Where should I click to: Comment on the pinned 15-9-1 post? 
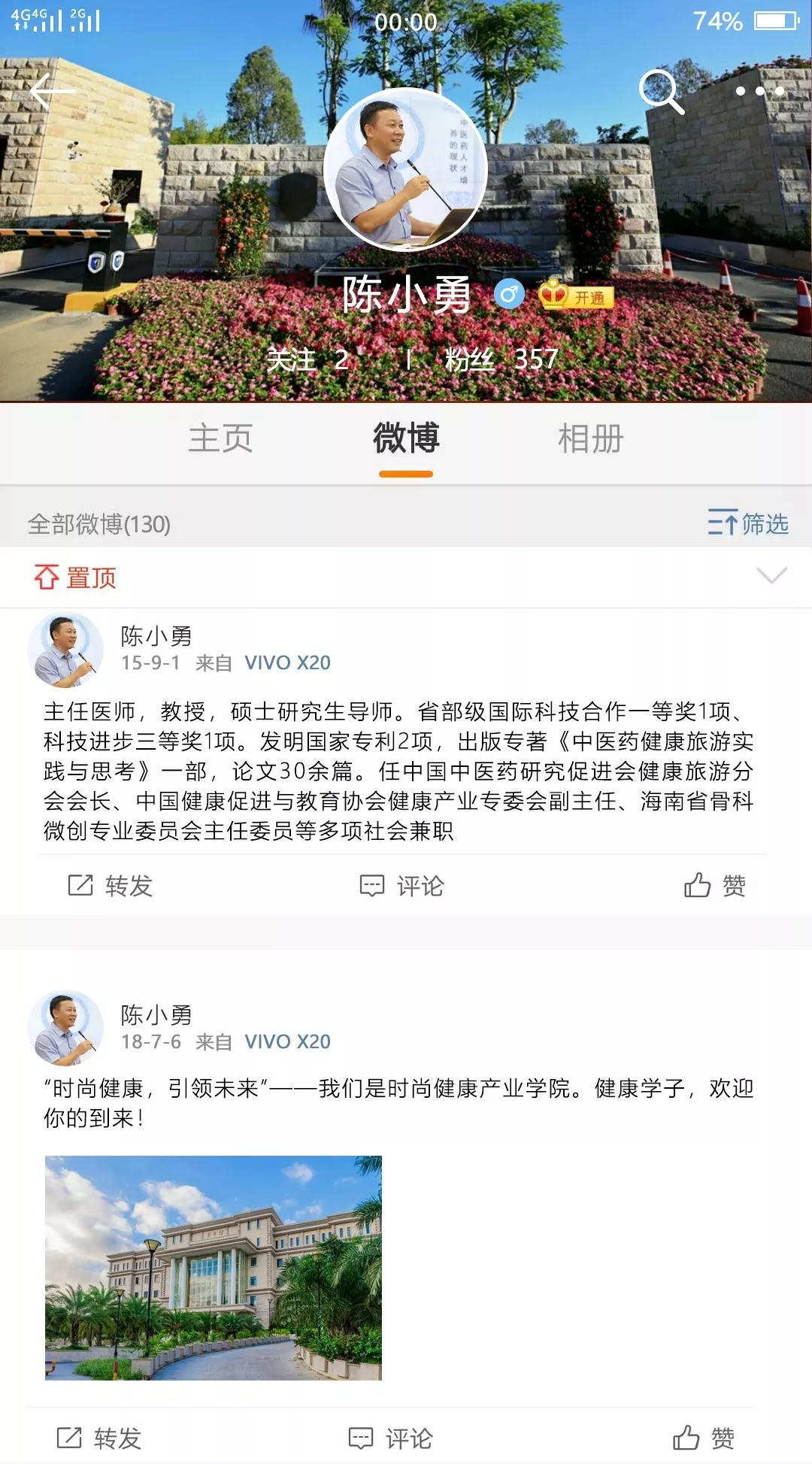[402, 886]
